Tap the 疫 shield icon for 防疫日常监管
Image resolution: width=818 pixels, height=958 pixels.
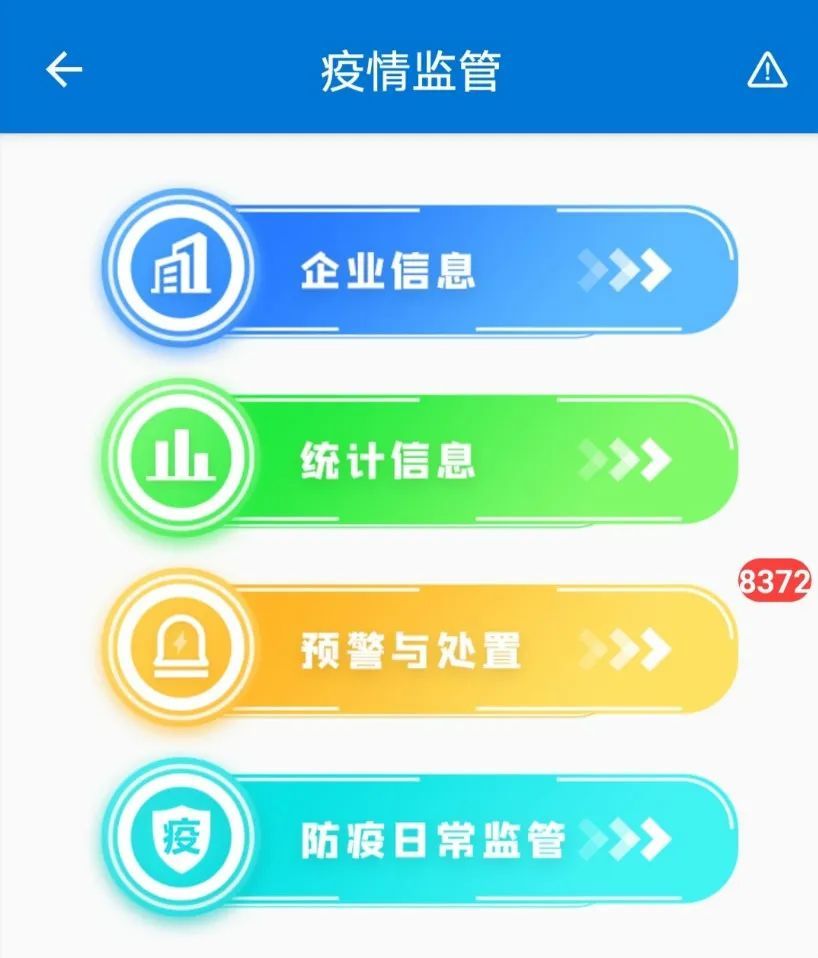(x=179, y=838)
